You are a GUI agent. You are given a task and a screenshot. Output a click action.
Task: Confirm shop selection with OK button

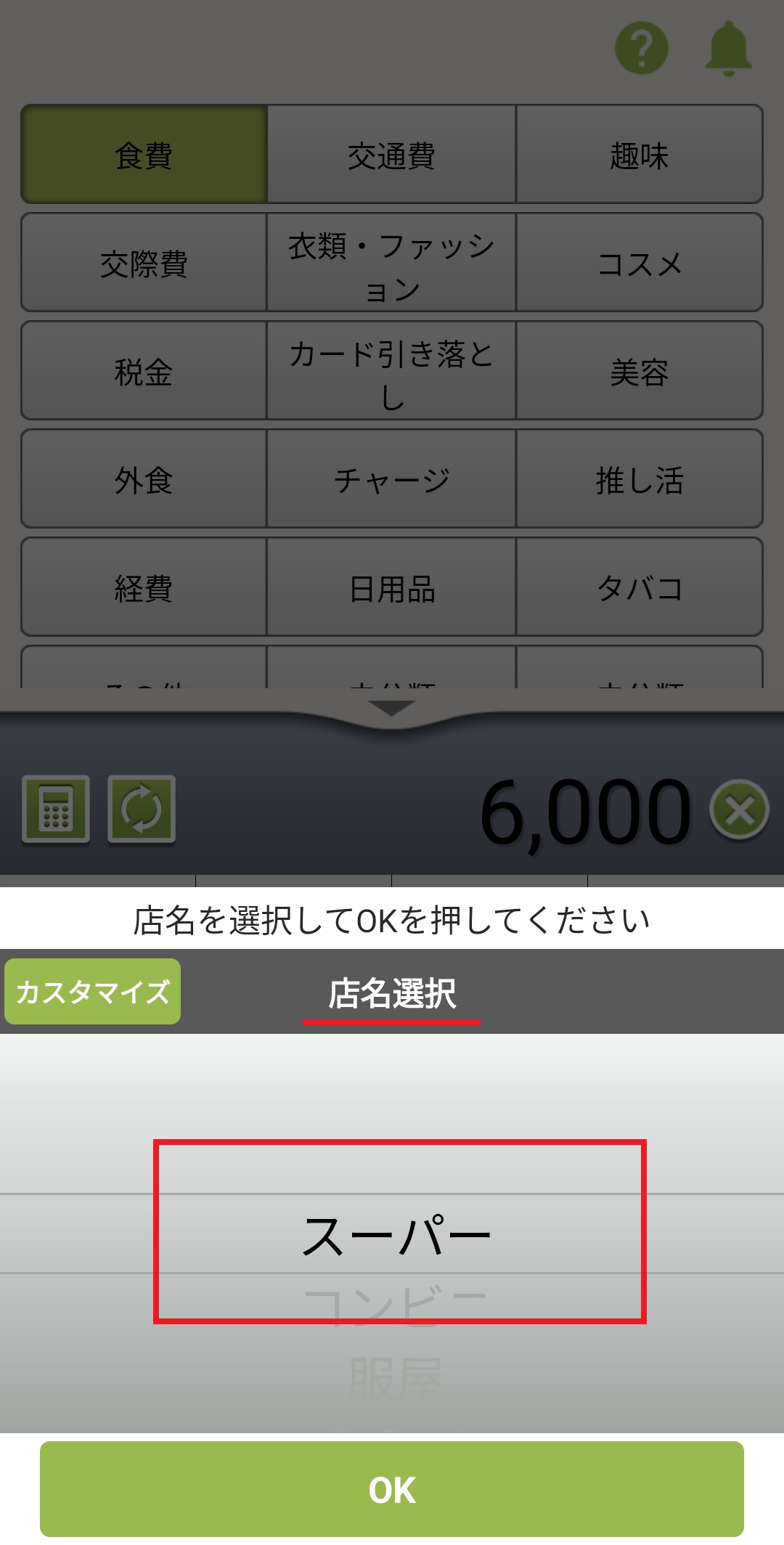[x=392, y=1488]
